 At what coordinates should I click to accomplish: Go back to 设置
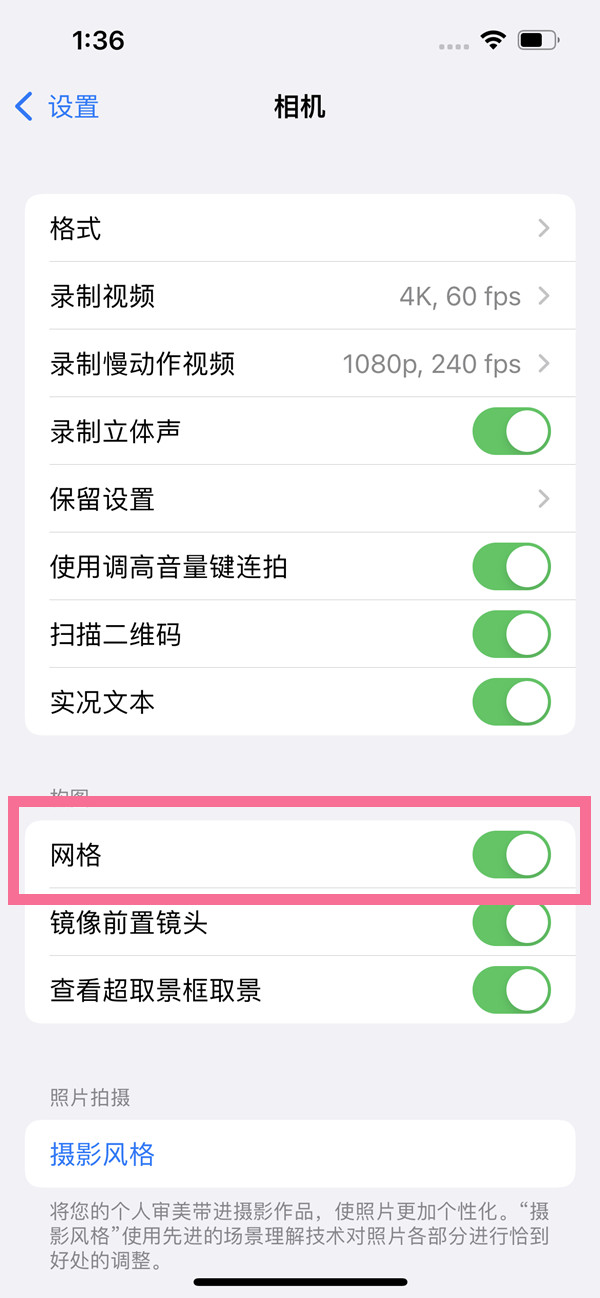(x=58, y=106)
